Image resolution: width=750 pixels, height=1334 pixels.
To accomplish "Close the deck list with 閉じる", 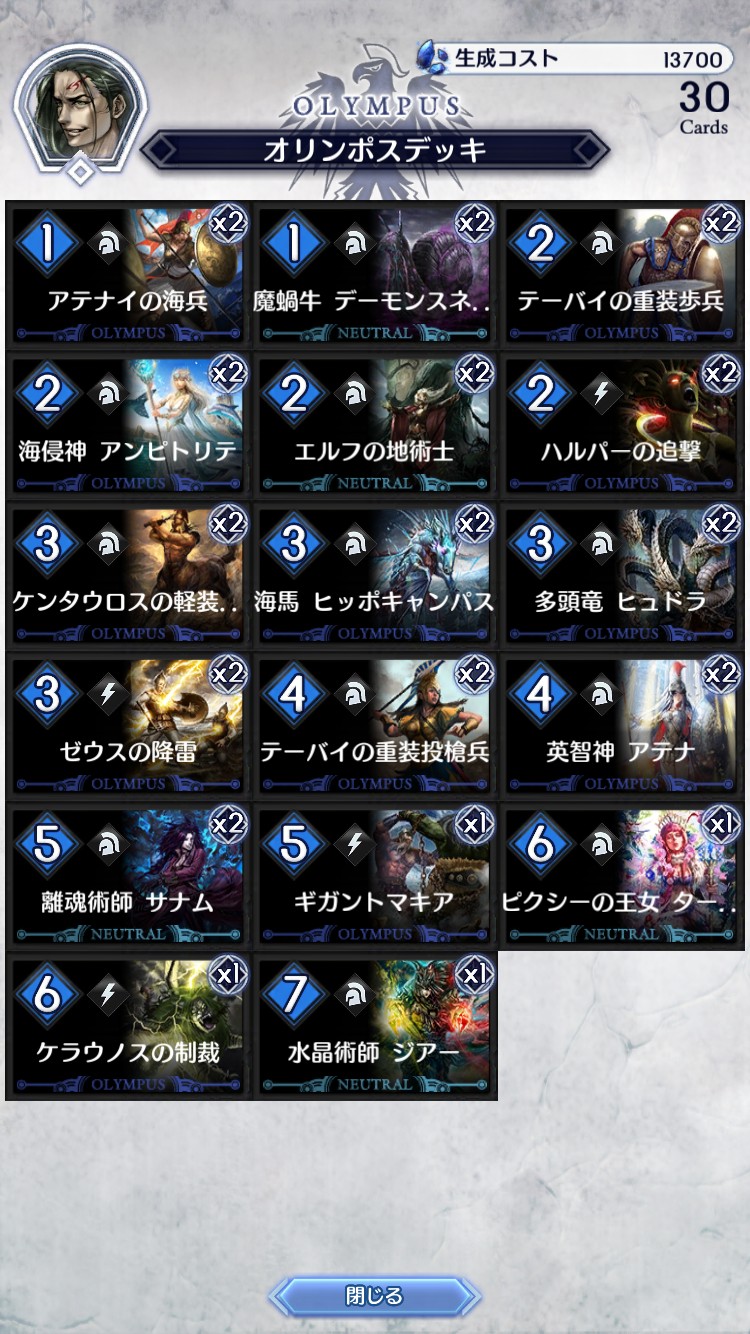I will 375,1296.
